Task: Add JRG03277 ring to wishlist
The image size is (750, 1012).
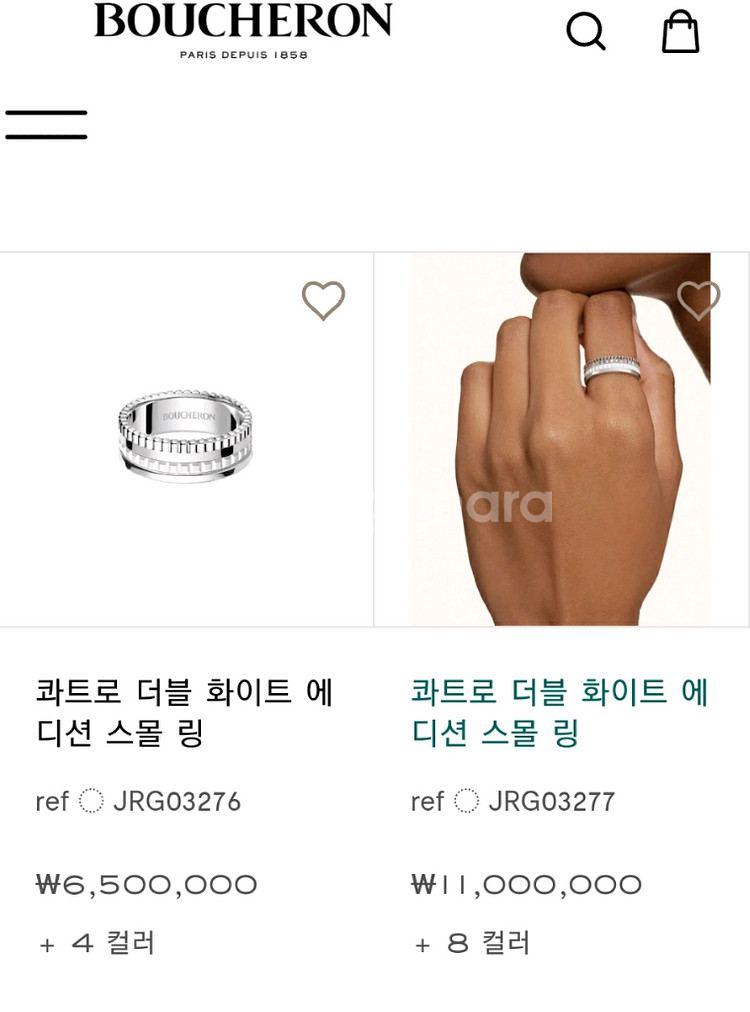Action: pos(698,300)
